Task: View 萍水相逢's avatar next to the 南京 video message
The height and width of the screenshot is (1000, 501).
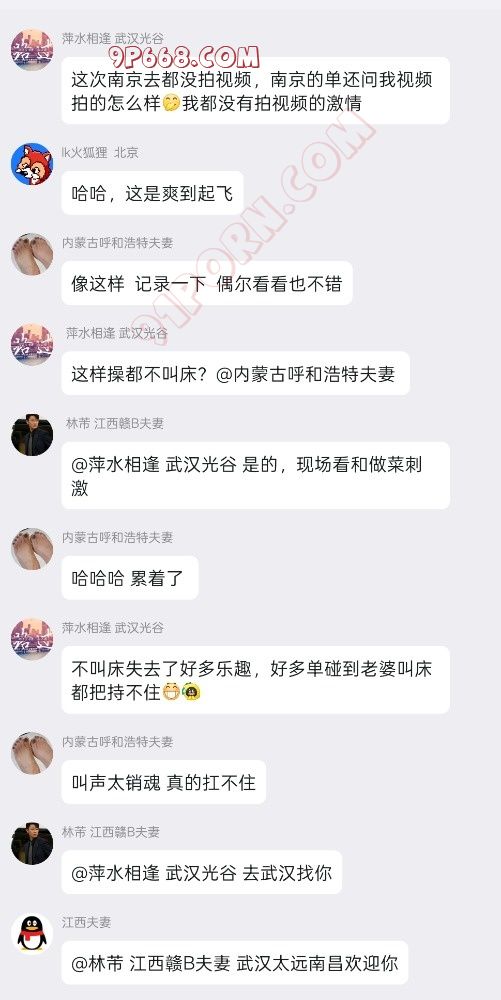Action: click(x=32, y=49)
